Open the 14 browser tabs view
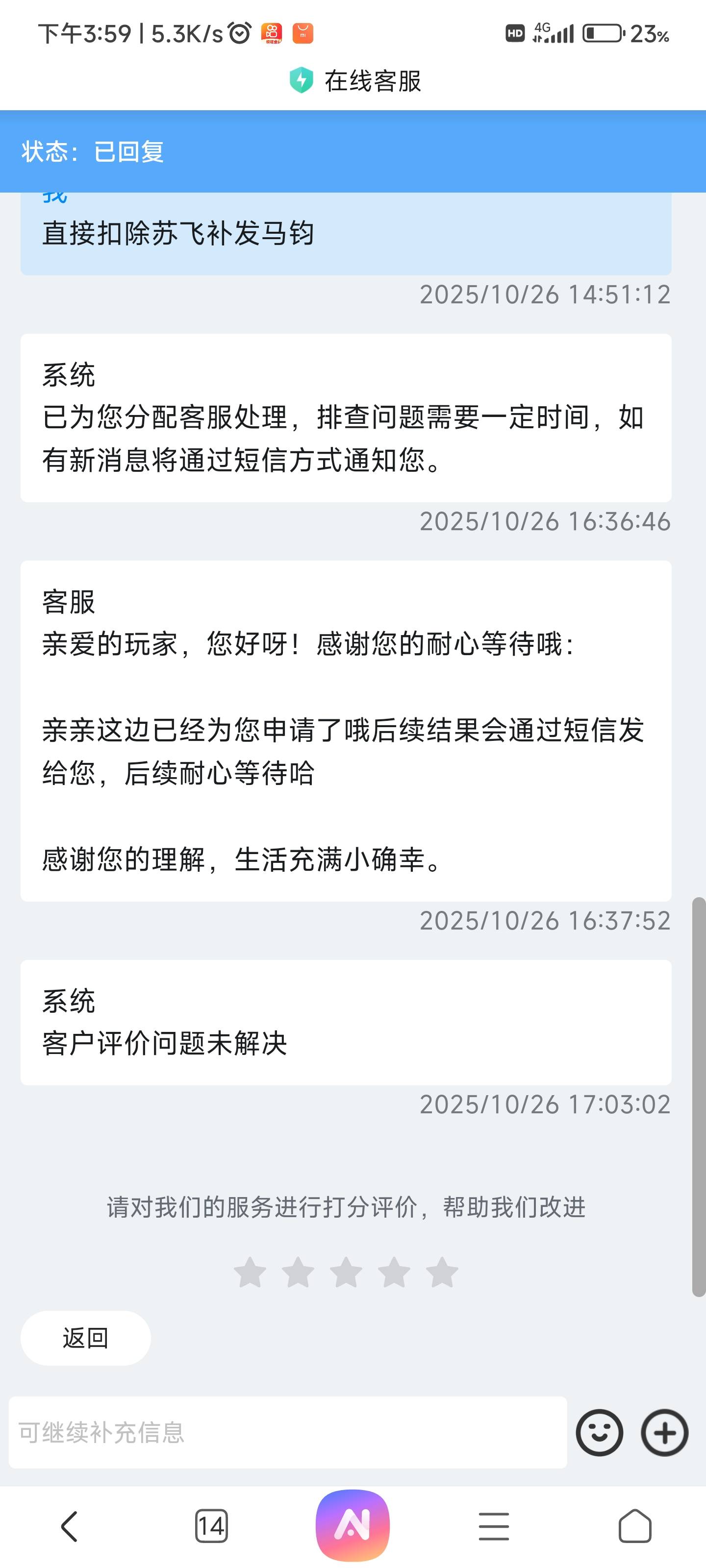Image resolution: width=706 pixels, height=1568 pixels. [x=211, y=1527]
